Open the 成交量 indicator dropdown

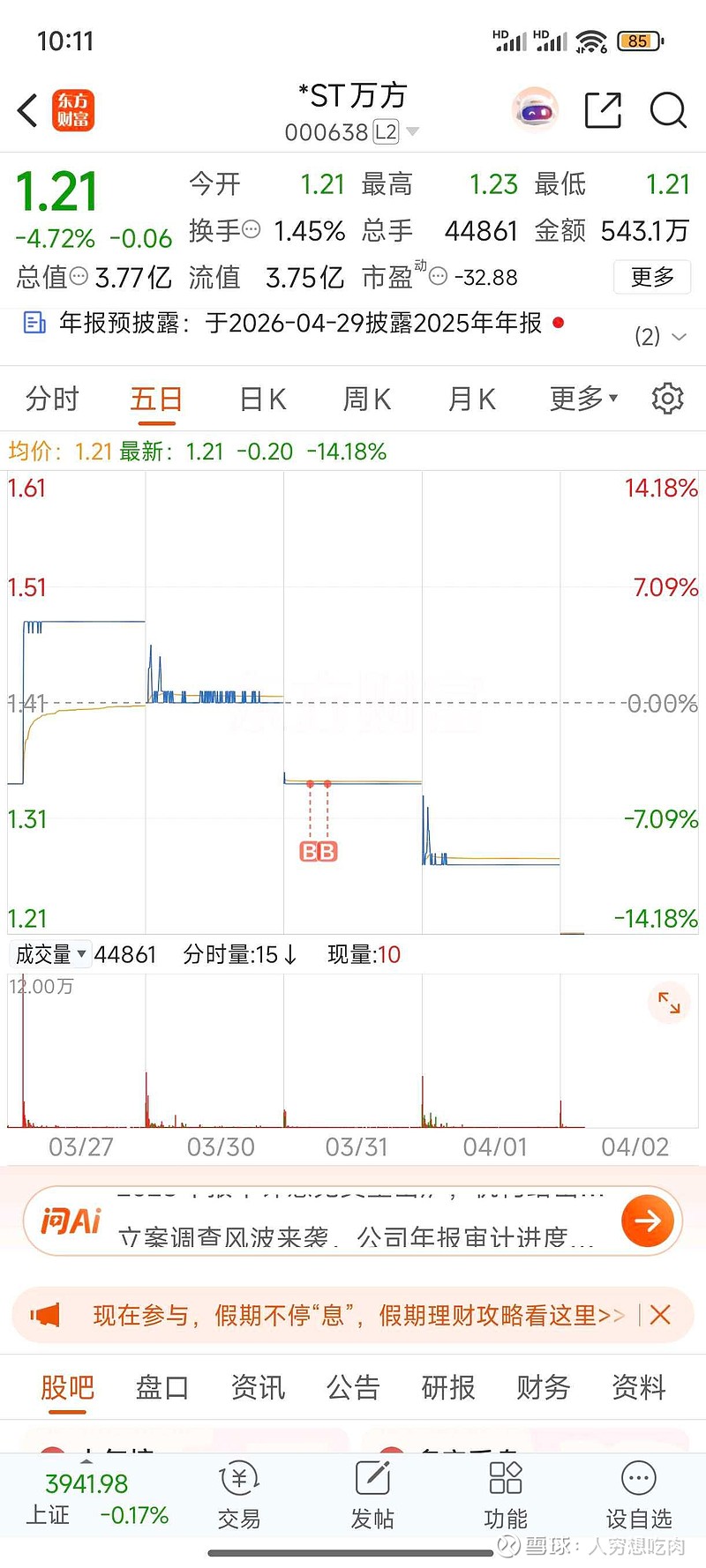(51, 954)
